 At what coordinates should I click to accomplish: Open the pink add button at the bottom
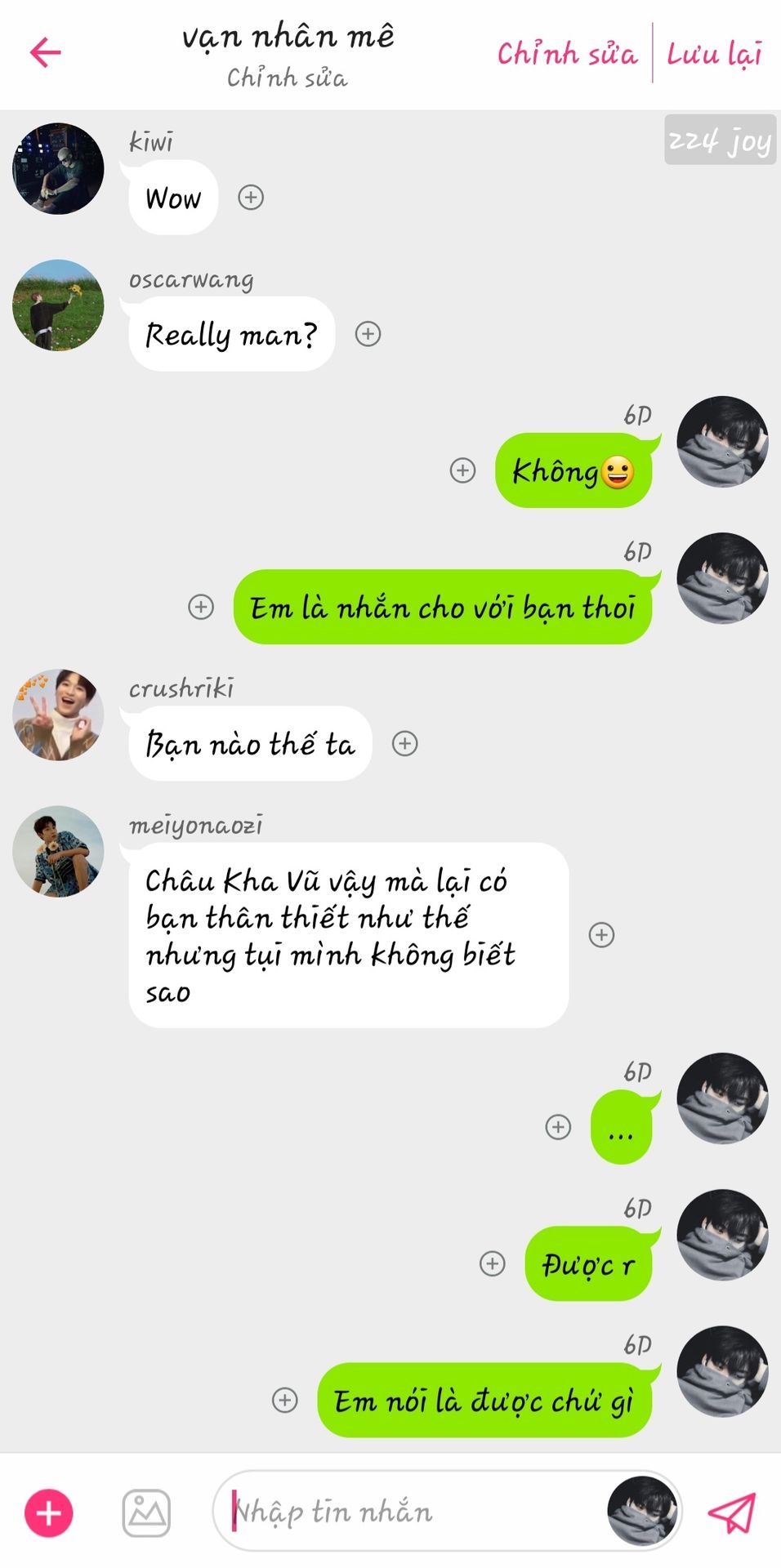coord(49,1512)
